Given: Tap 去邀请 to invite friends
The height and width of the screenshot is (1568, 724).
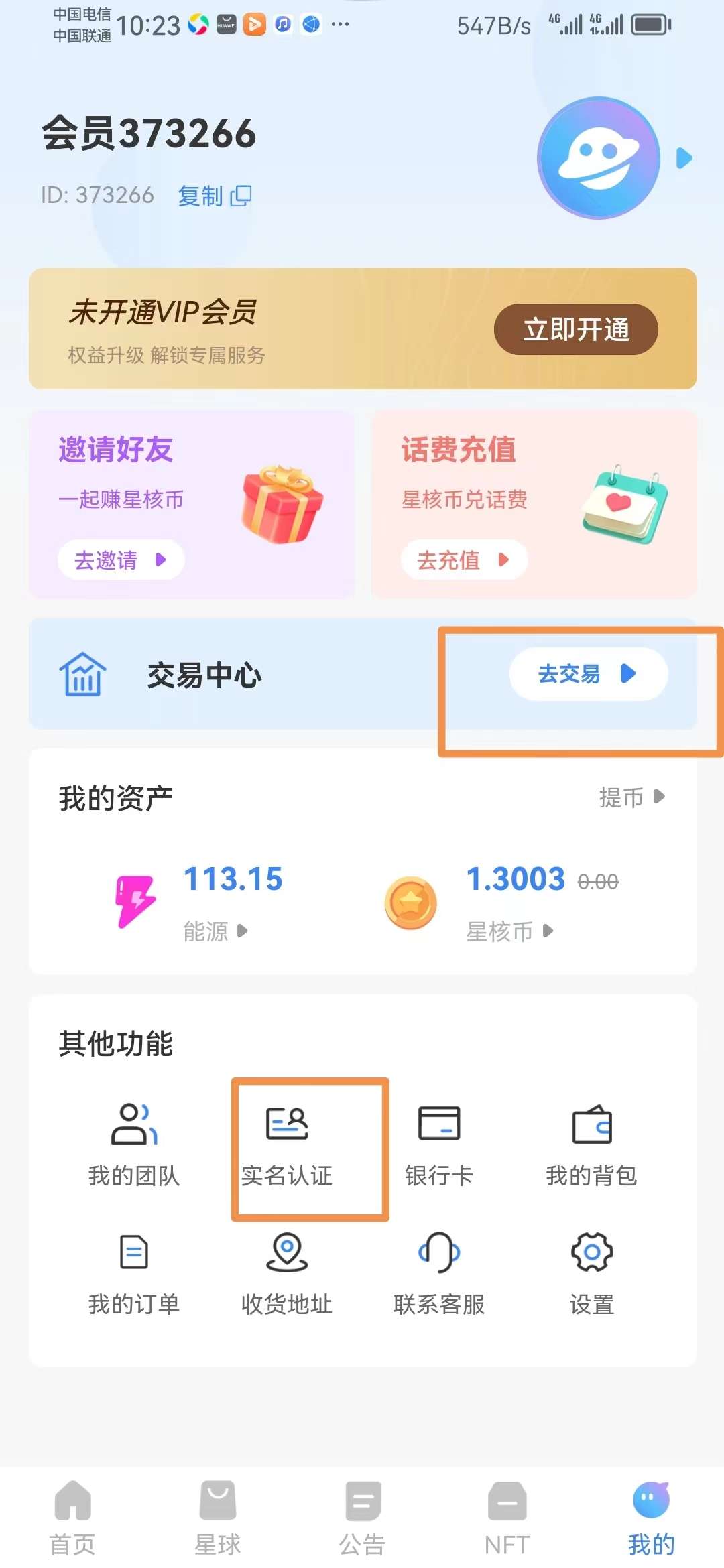Looking at the screenshot, I should point(121,560).
